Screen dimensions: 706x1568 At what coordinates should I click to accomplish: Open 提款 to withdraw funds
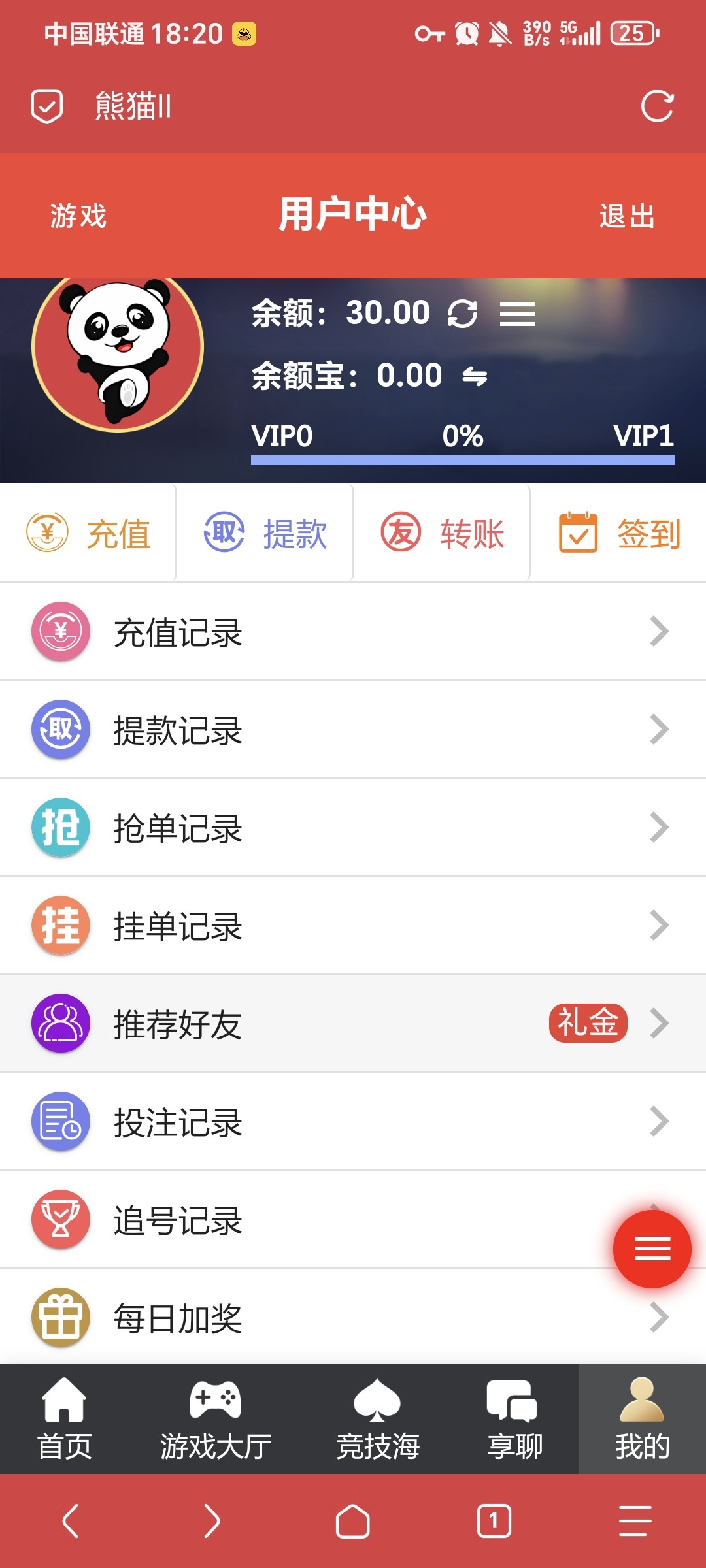[x=265, y=533]
